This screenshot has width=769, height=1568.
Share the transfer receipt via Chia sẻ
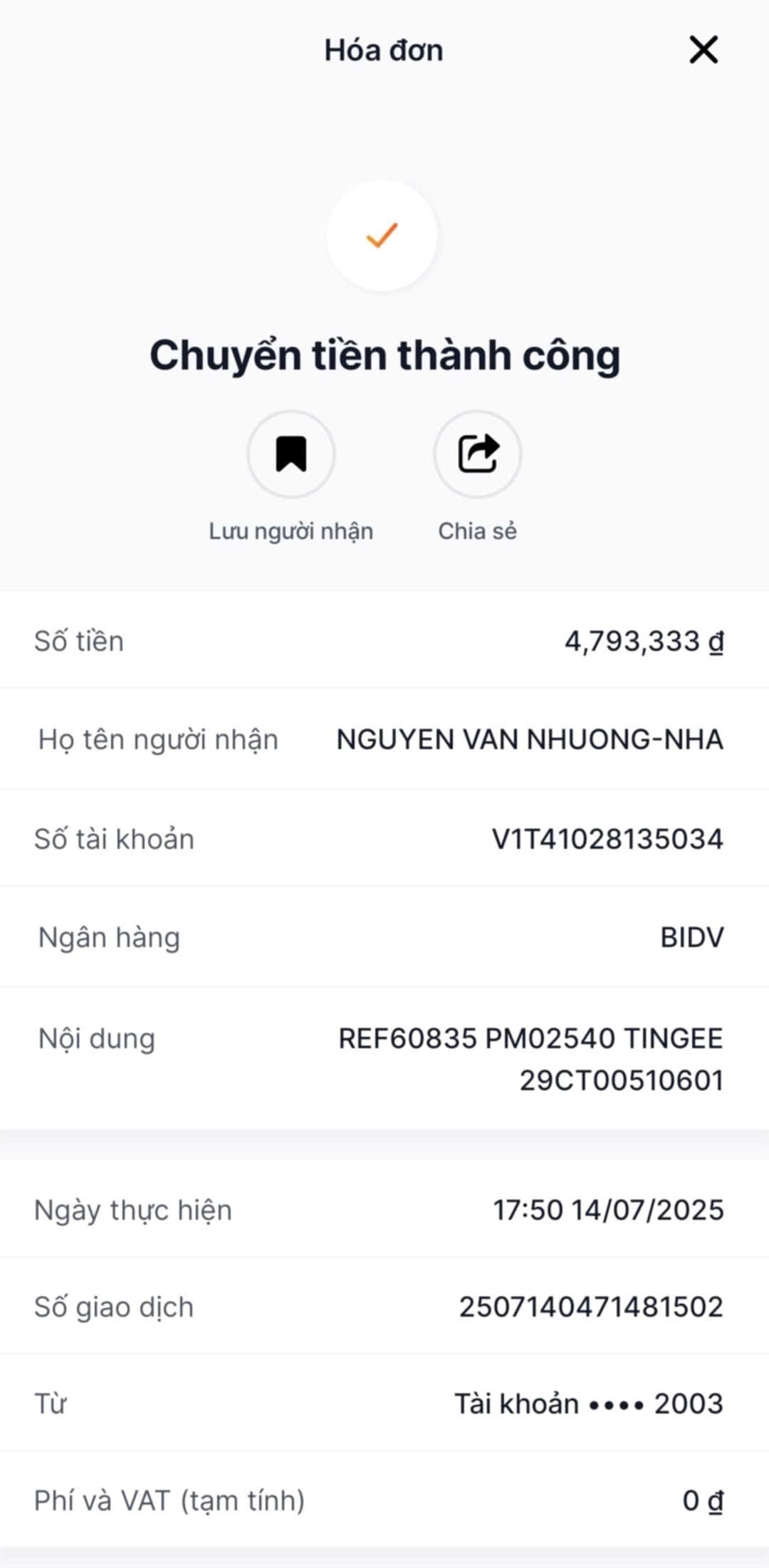[x=477, y=454]
